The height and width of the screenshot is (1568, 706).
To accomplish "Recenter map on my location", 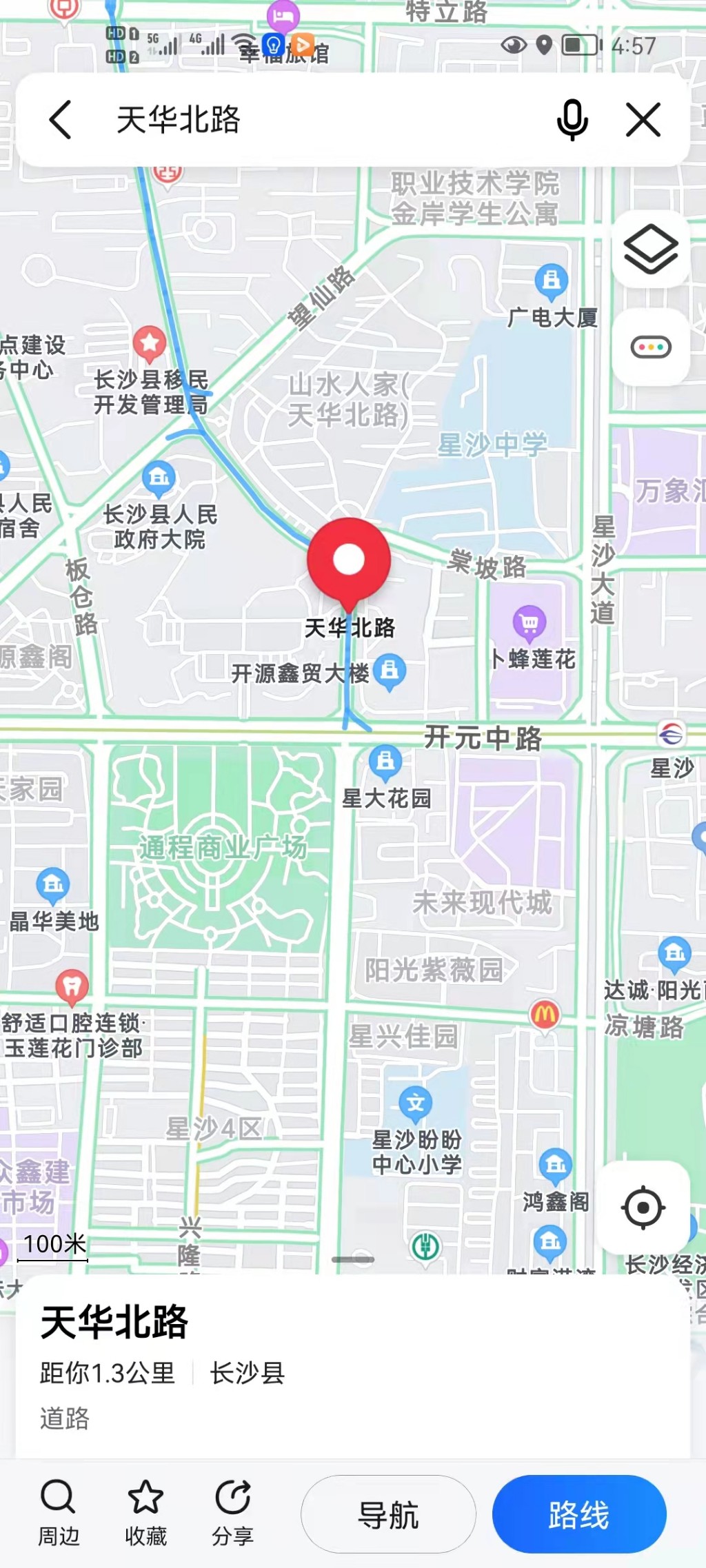I will coord(643,1208).
